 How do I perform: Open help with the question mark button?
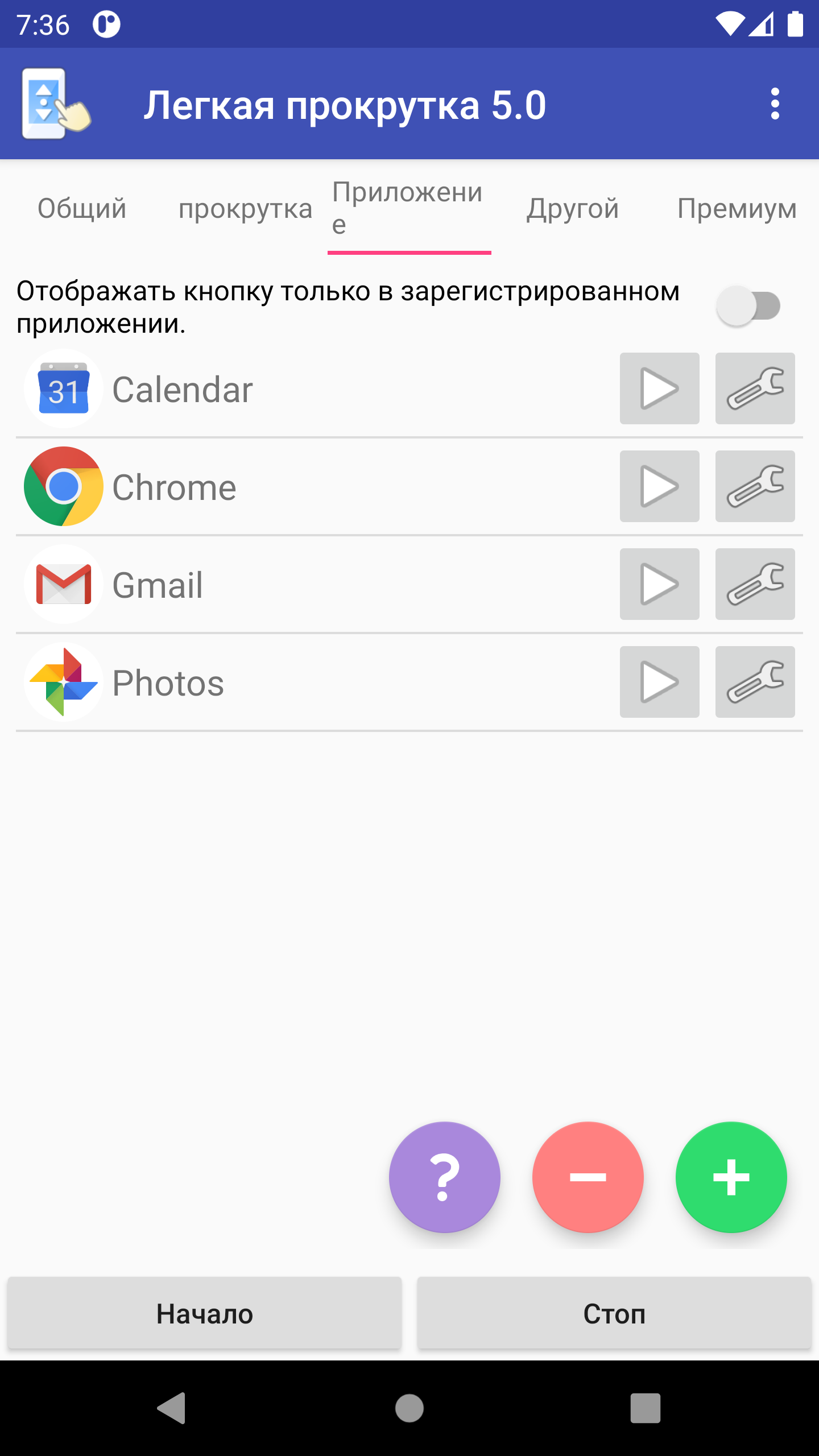445,1177
